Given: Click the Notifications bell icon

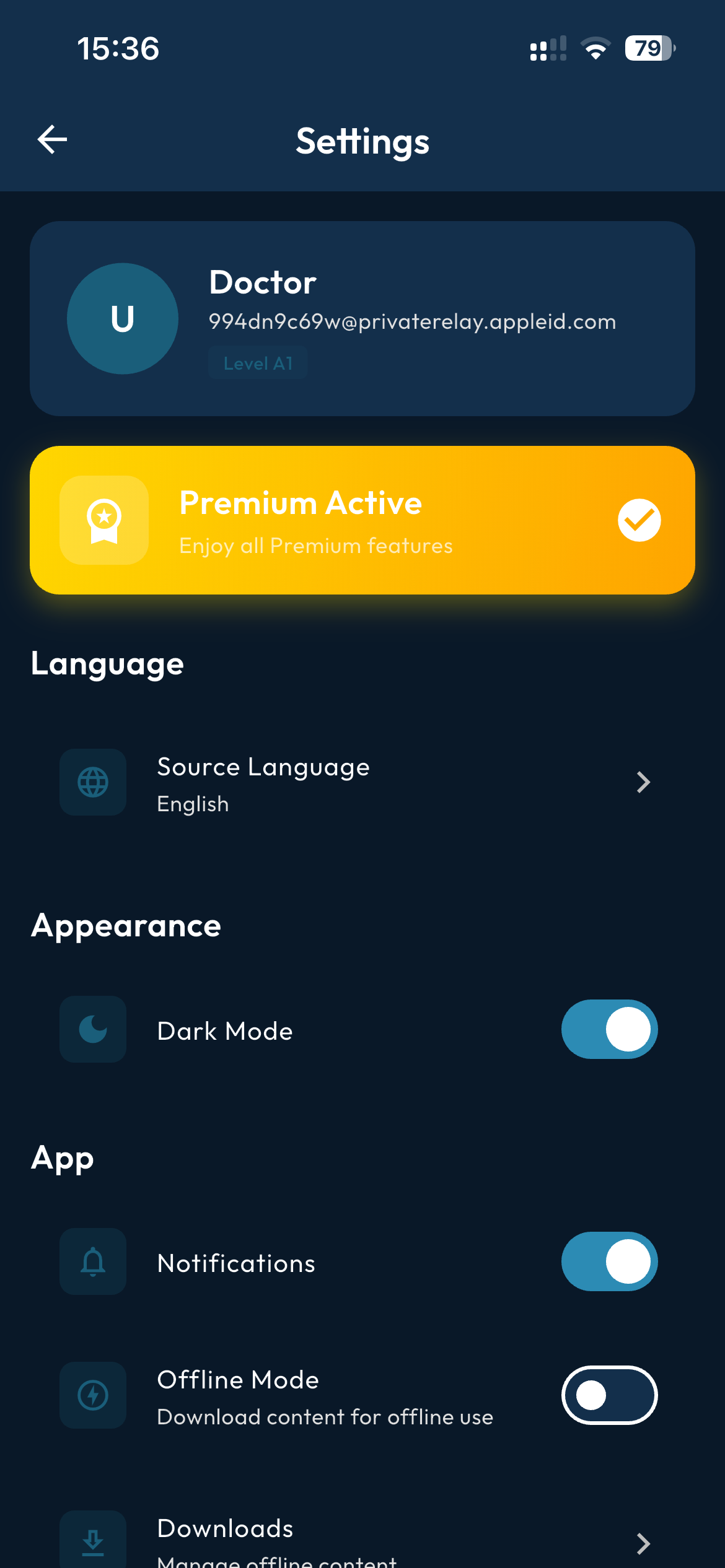Looking at the screenshot, I should (x=93, y=1262).
